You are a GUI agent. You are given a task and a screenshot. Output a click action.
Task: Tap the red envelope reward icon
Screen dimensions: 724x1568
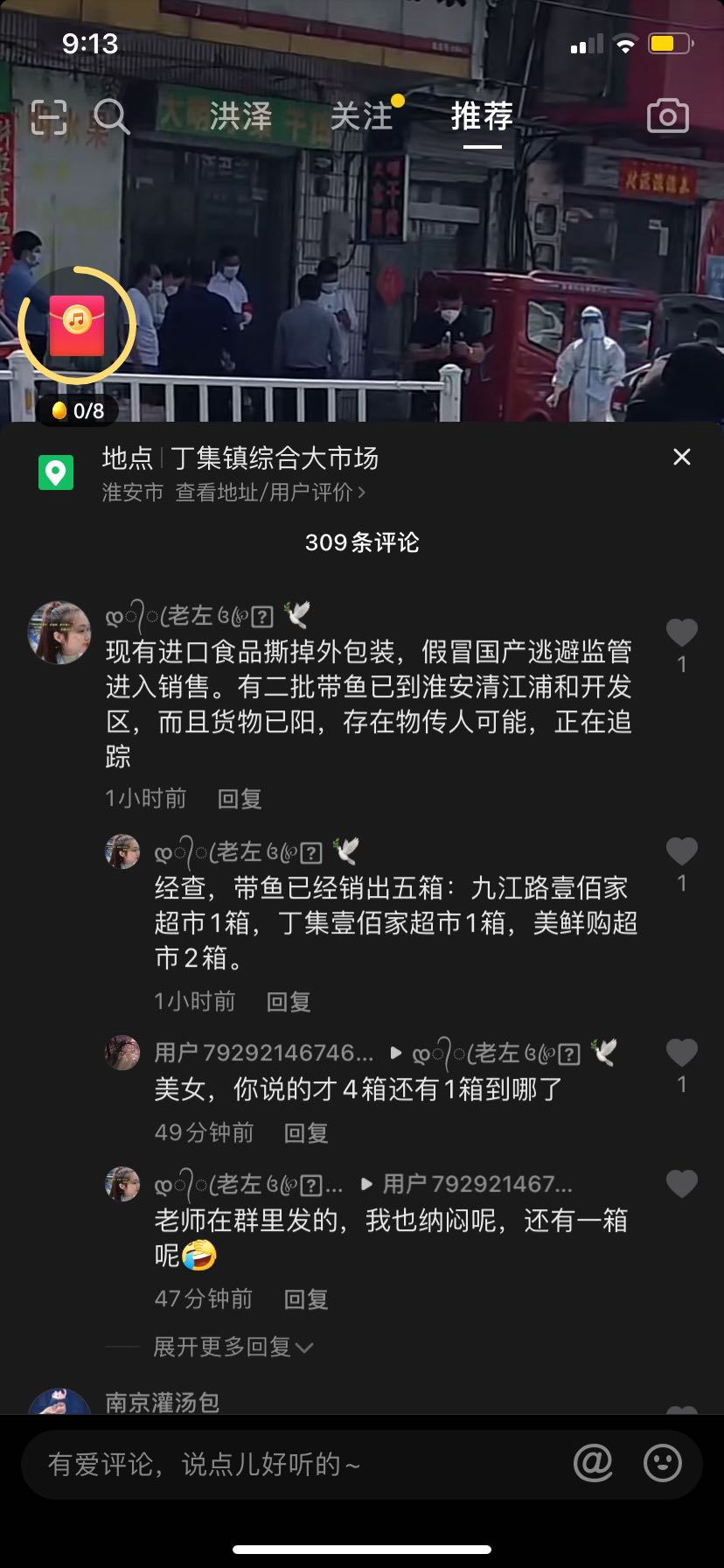[x=77, y=325]
